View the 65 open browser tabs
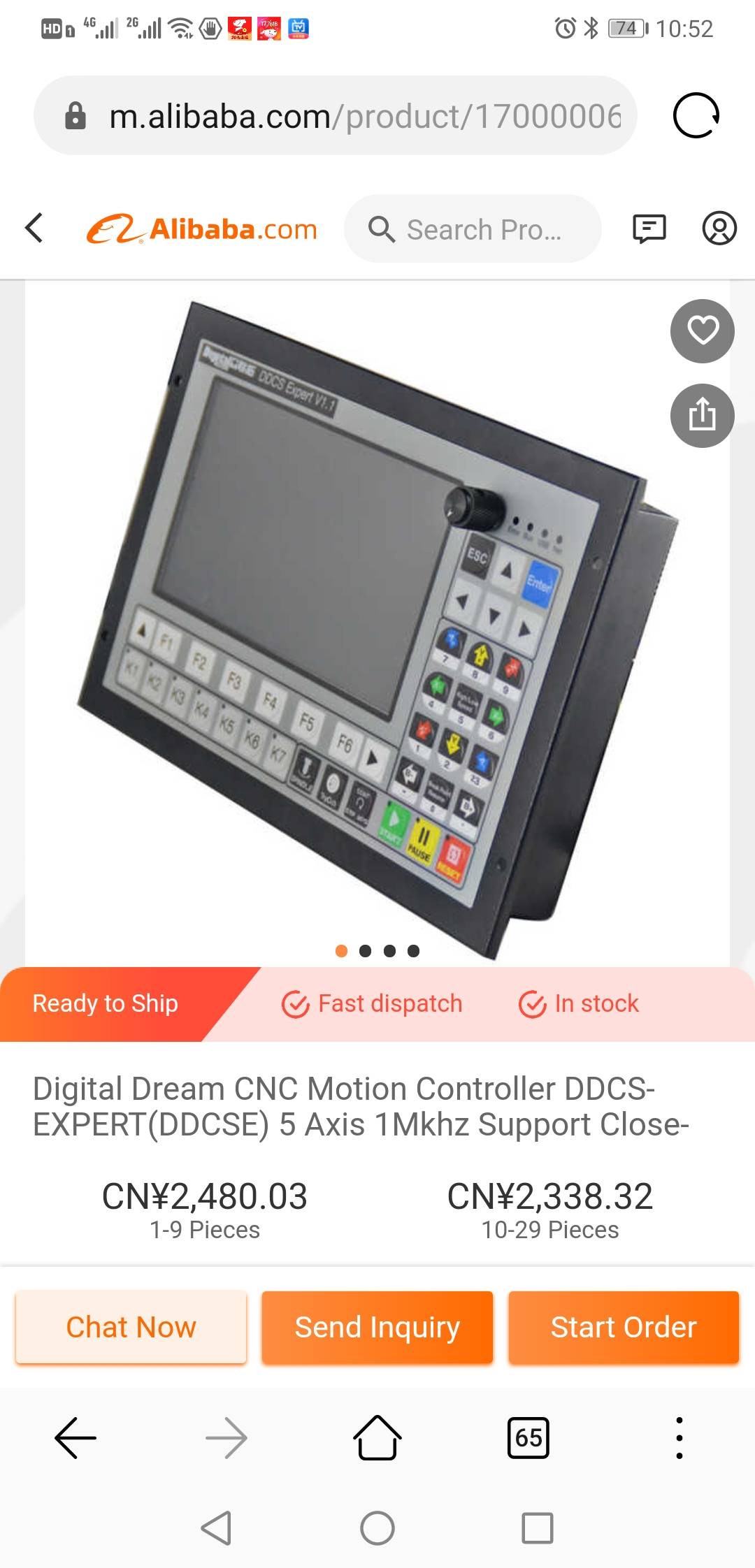 click(x=528, y=1438)
